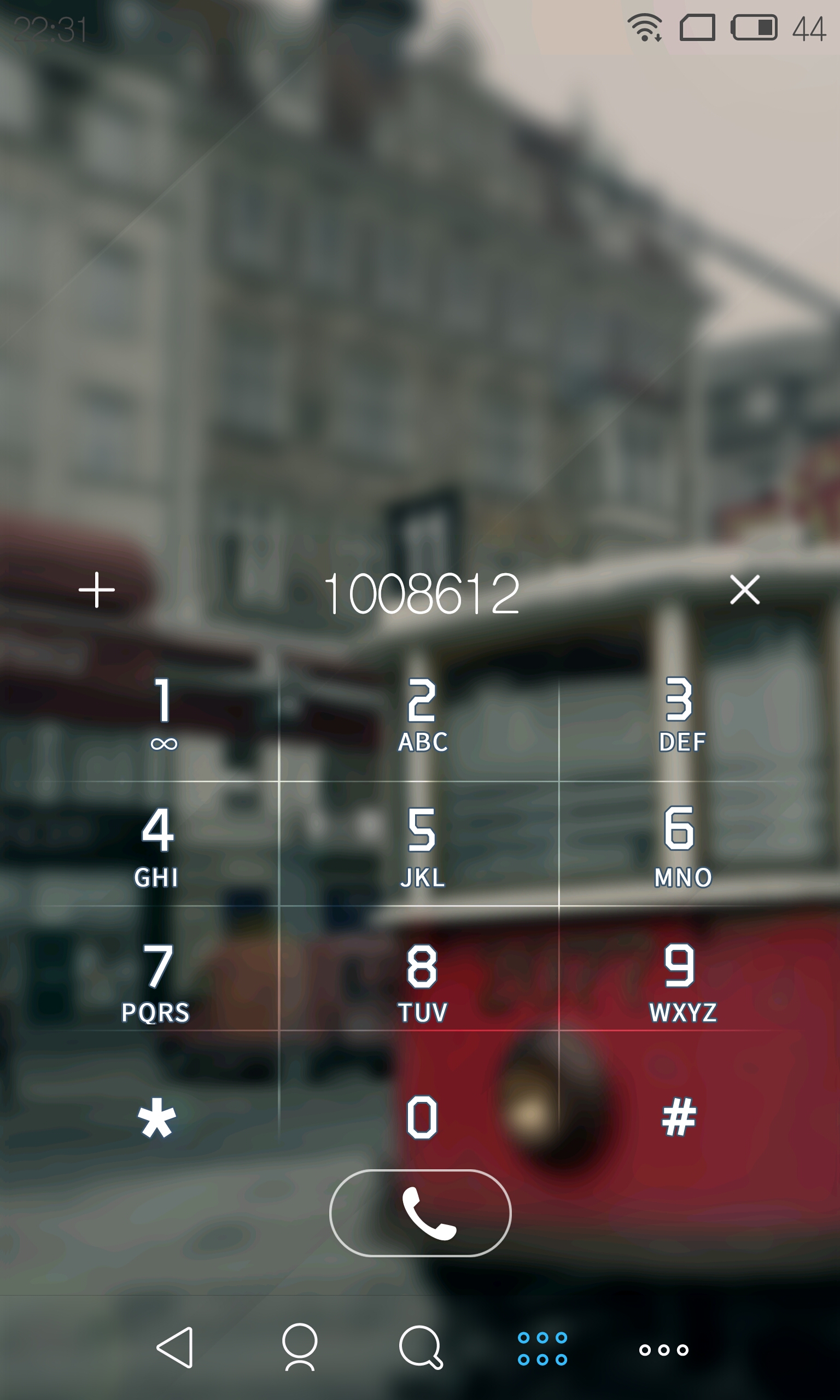The width and height of the screenshot is (840, 1400).
Task: Open the contacts person tab
Action: click(x=300, y=1347)
